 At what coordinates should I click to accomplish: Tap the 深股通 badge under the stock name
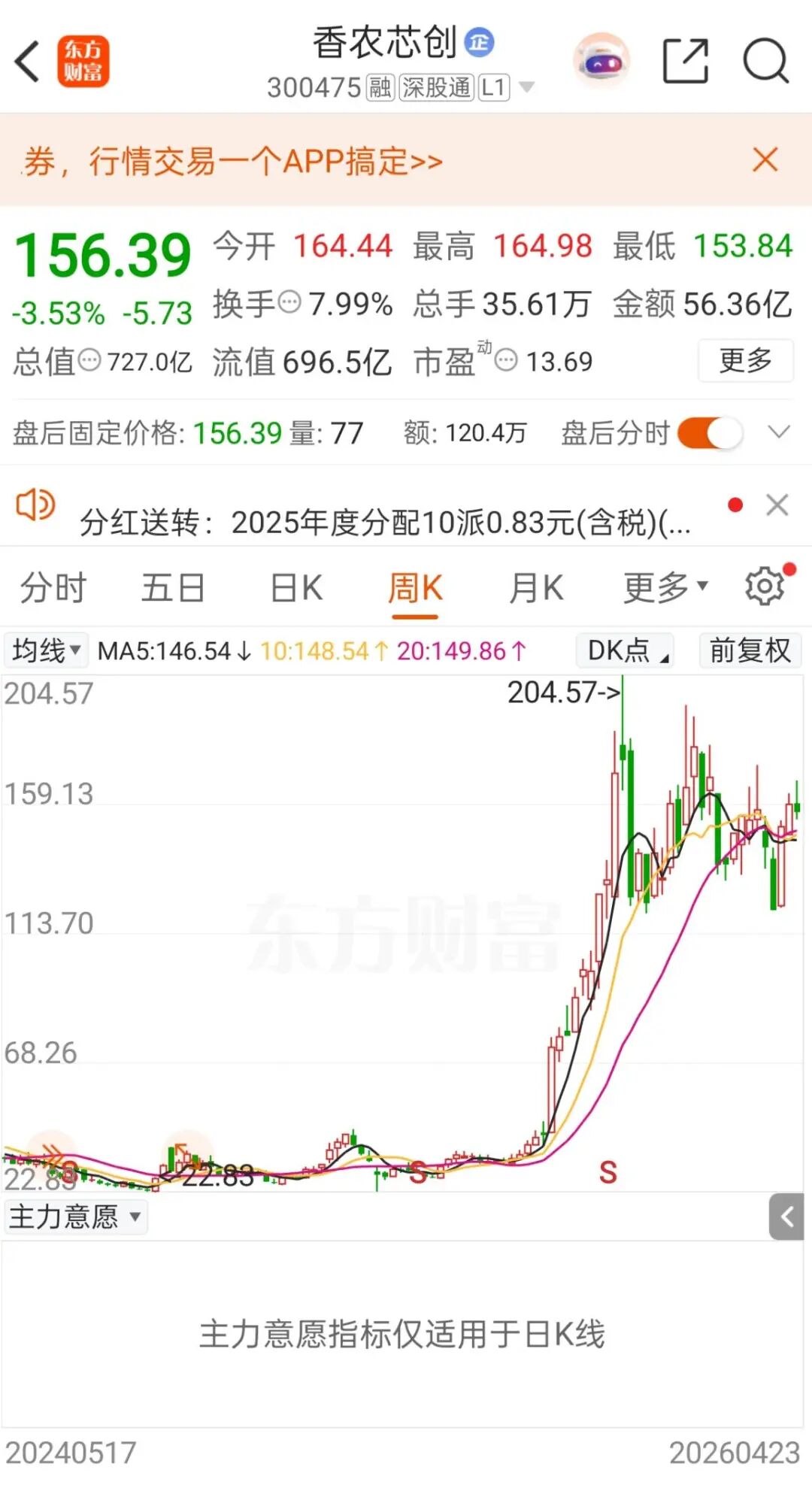(437, 86)
